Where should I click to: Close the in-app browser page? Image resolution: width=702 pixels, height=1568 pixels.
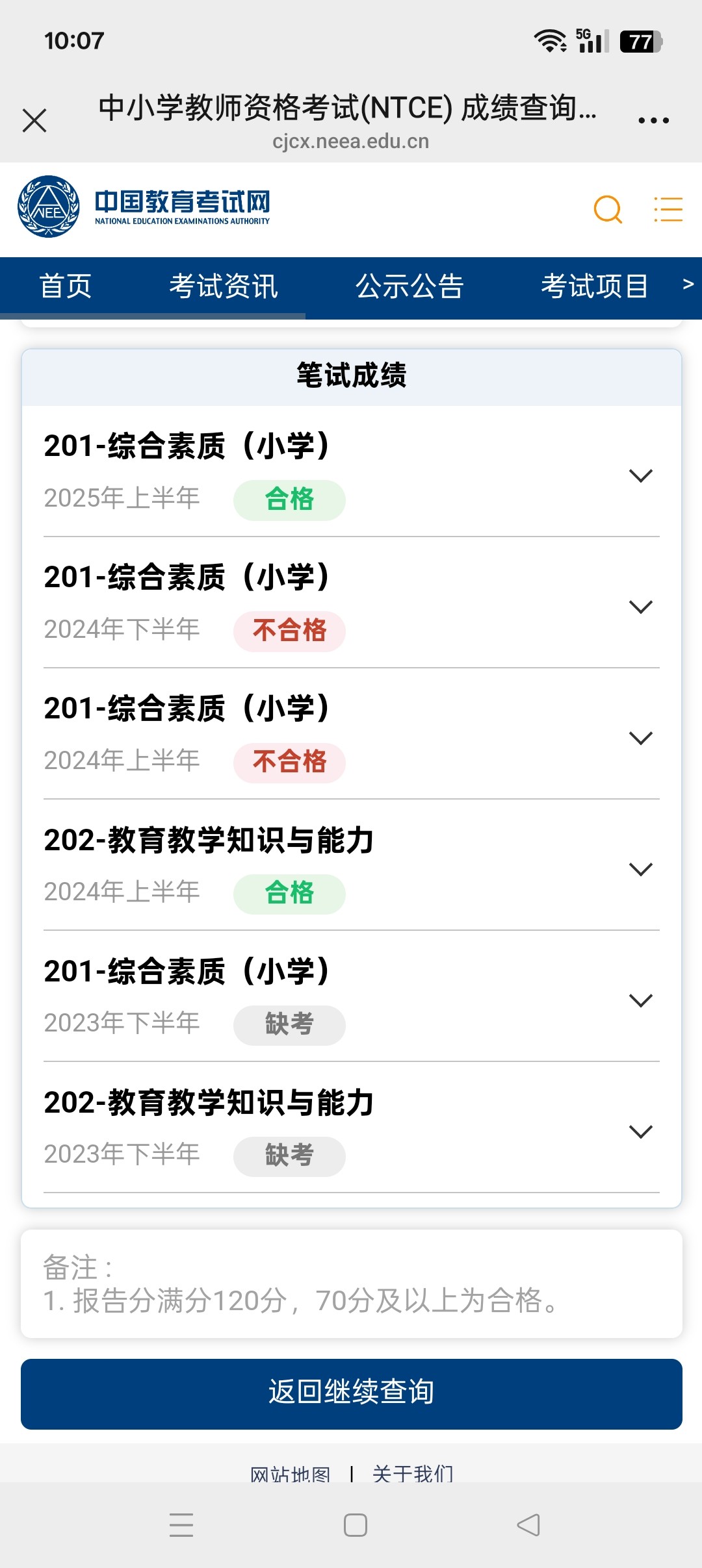point(34,120)
